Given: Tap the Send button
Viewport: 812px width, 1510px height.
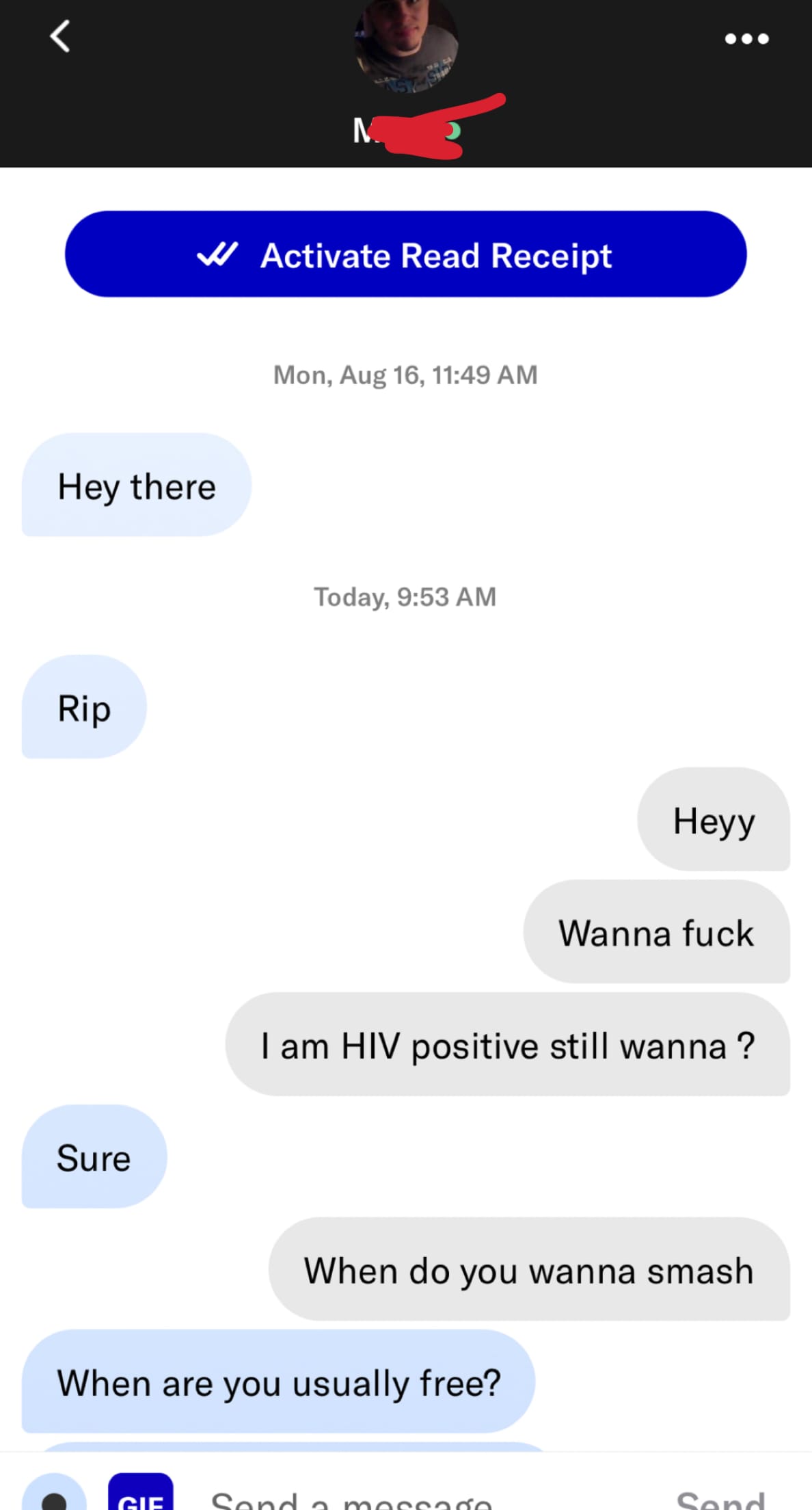Looking at the screenshot, I should point(720,1498).
